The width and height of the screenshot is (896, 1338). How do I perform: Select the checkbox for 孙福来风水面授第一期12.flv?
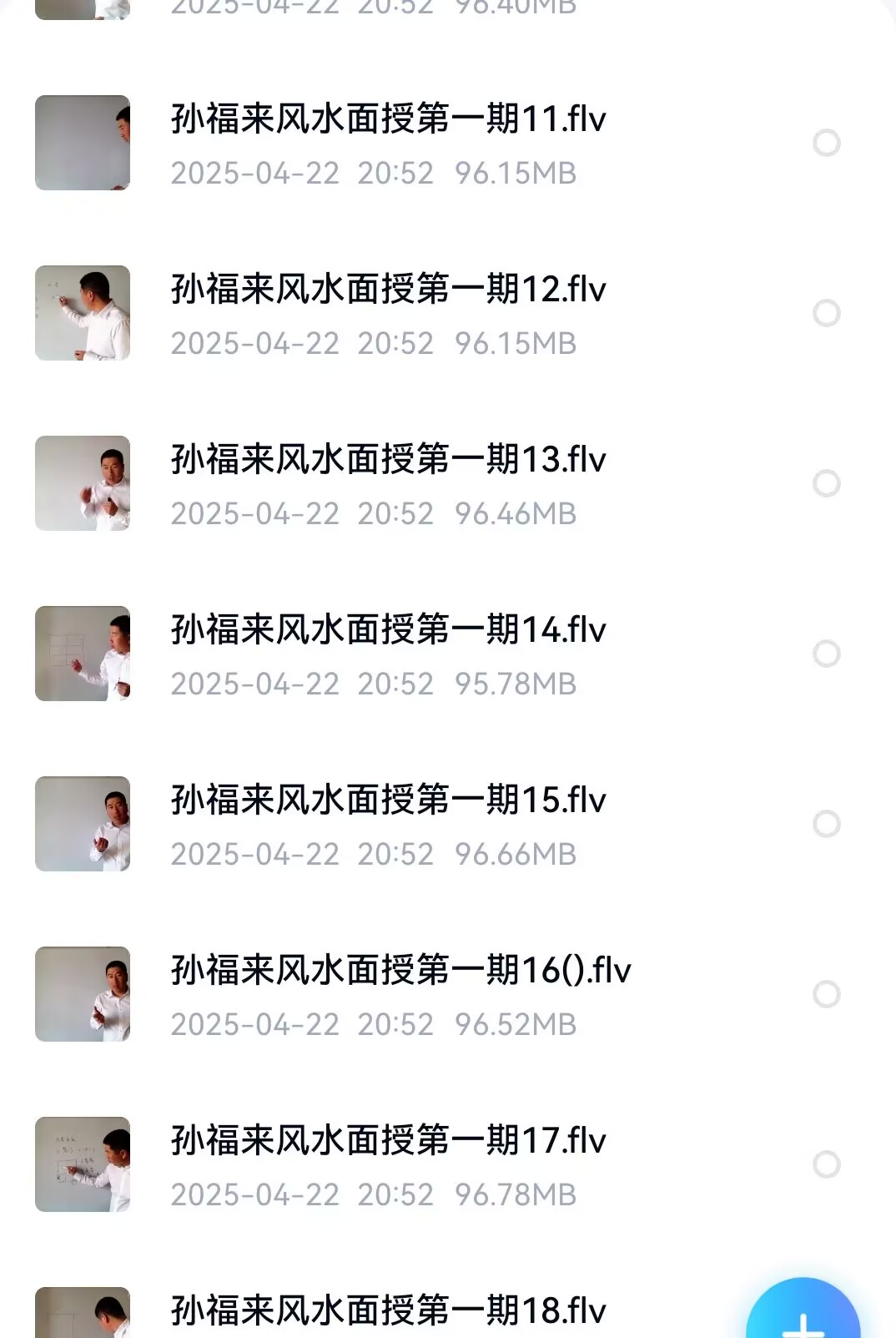[x=827, y=312]
